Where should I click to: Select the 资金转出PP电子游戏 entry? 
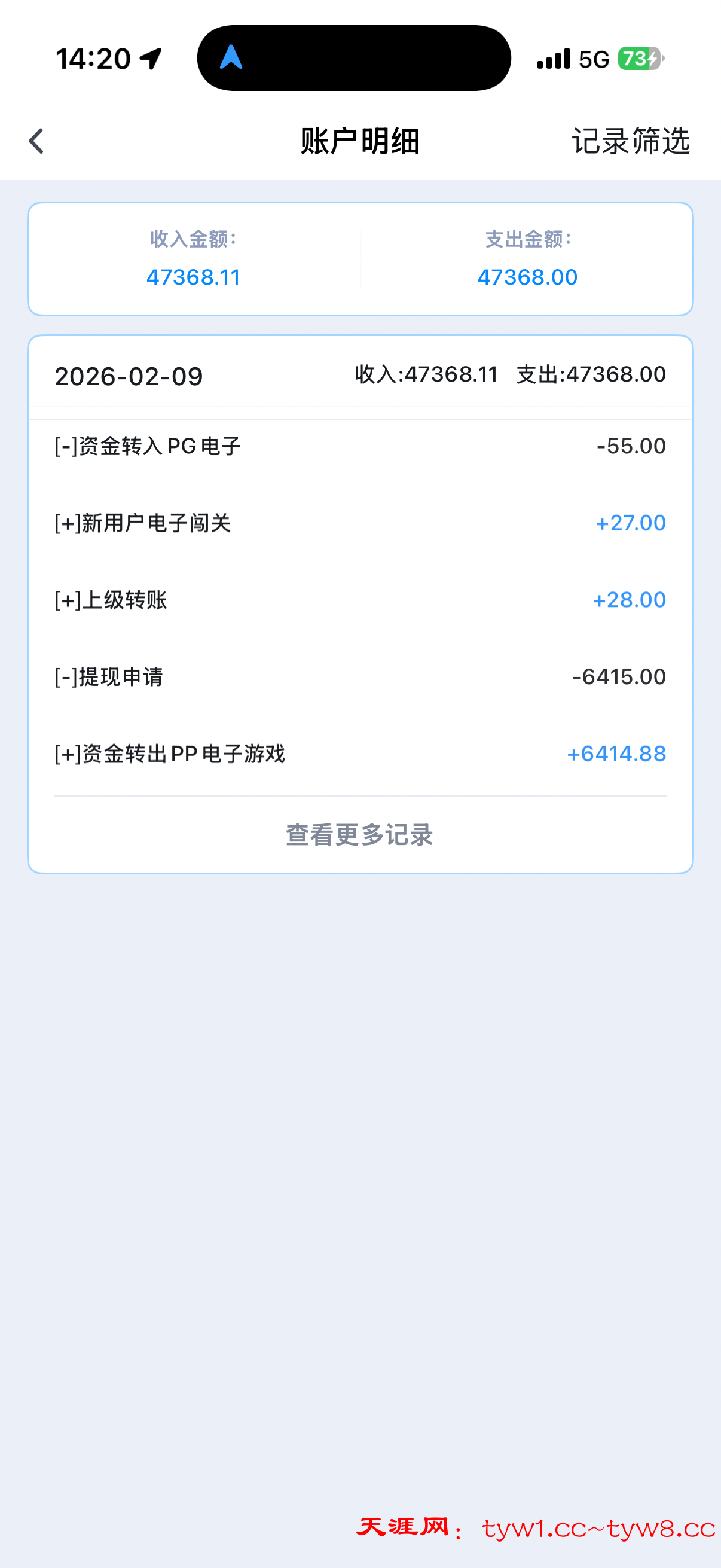(x=359, y=754)
